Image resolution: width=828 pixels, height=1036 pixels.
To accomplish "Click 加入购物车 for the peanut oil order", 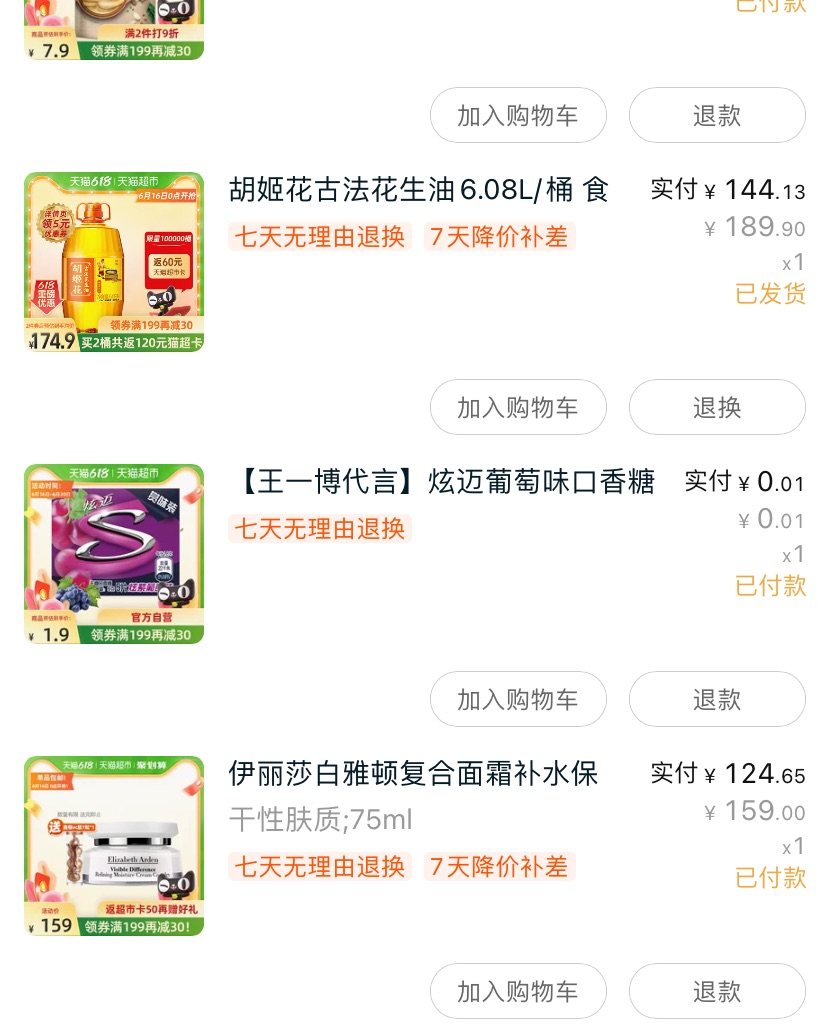I will (518, 407).
